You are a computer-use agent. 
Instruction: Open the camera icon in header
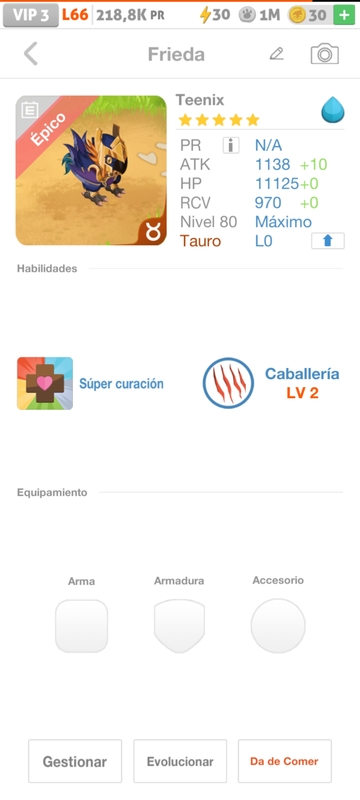325,54
